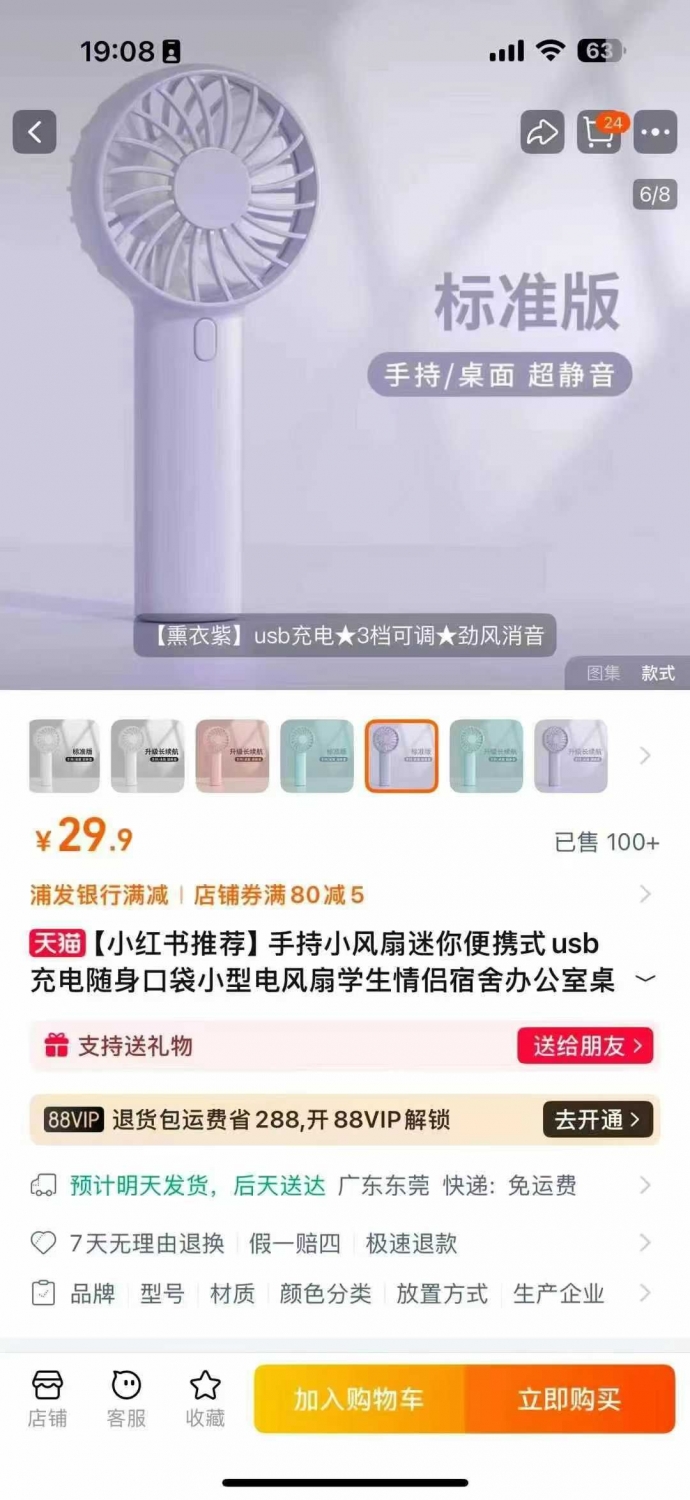
Task: Visit the 店铺 store page
Action: 47,1398
